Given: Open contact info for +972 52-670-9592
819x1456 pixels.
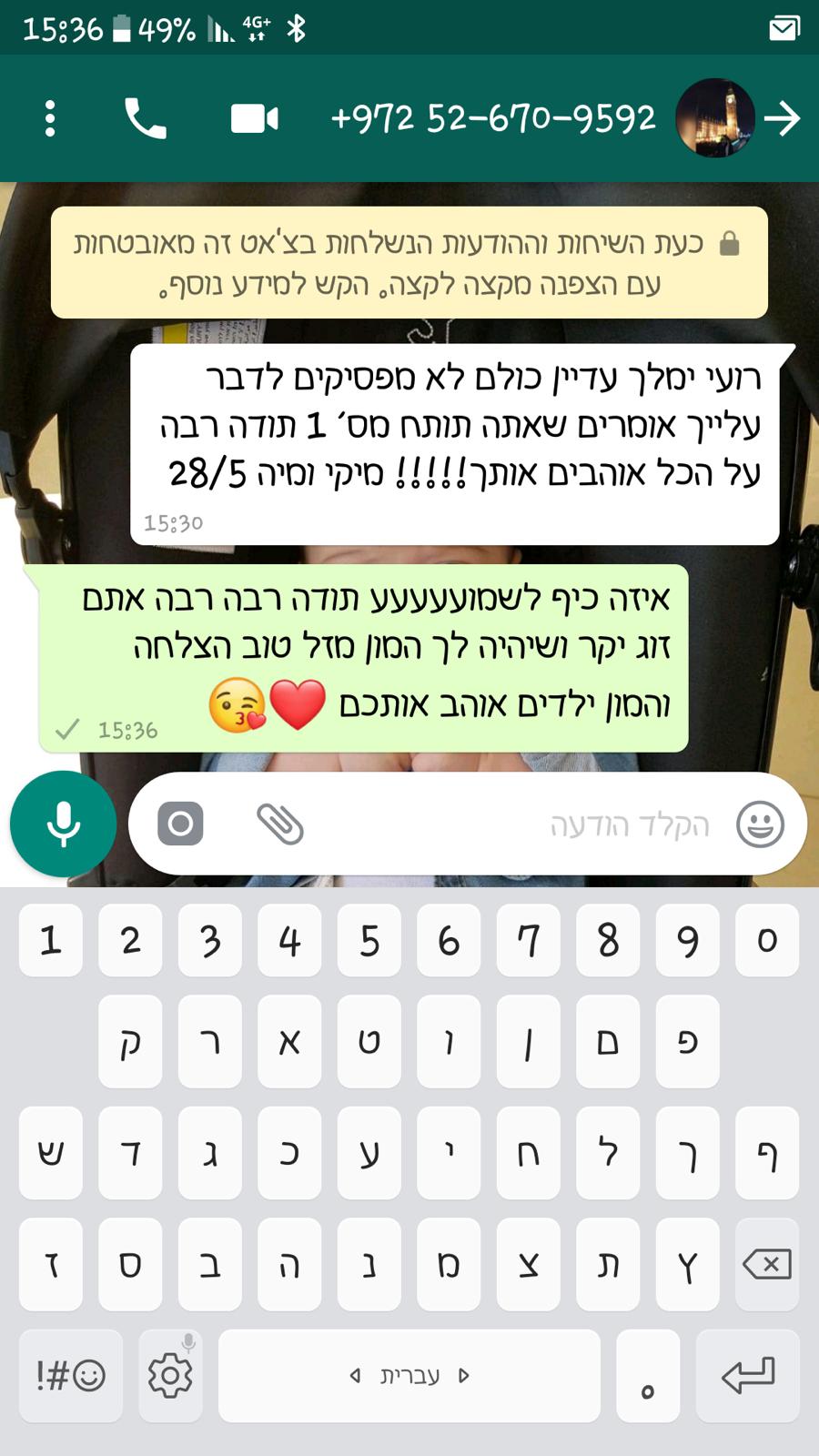Looking at the screenshot, I should click(493, 118).
